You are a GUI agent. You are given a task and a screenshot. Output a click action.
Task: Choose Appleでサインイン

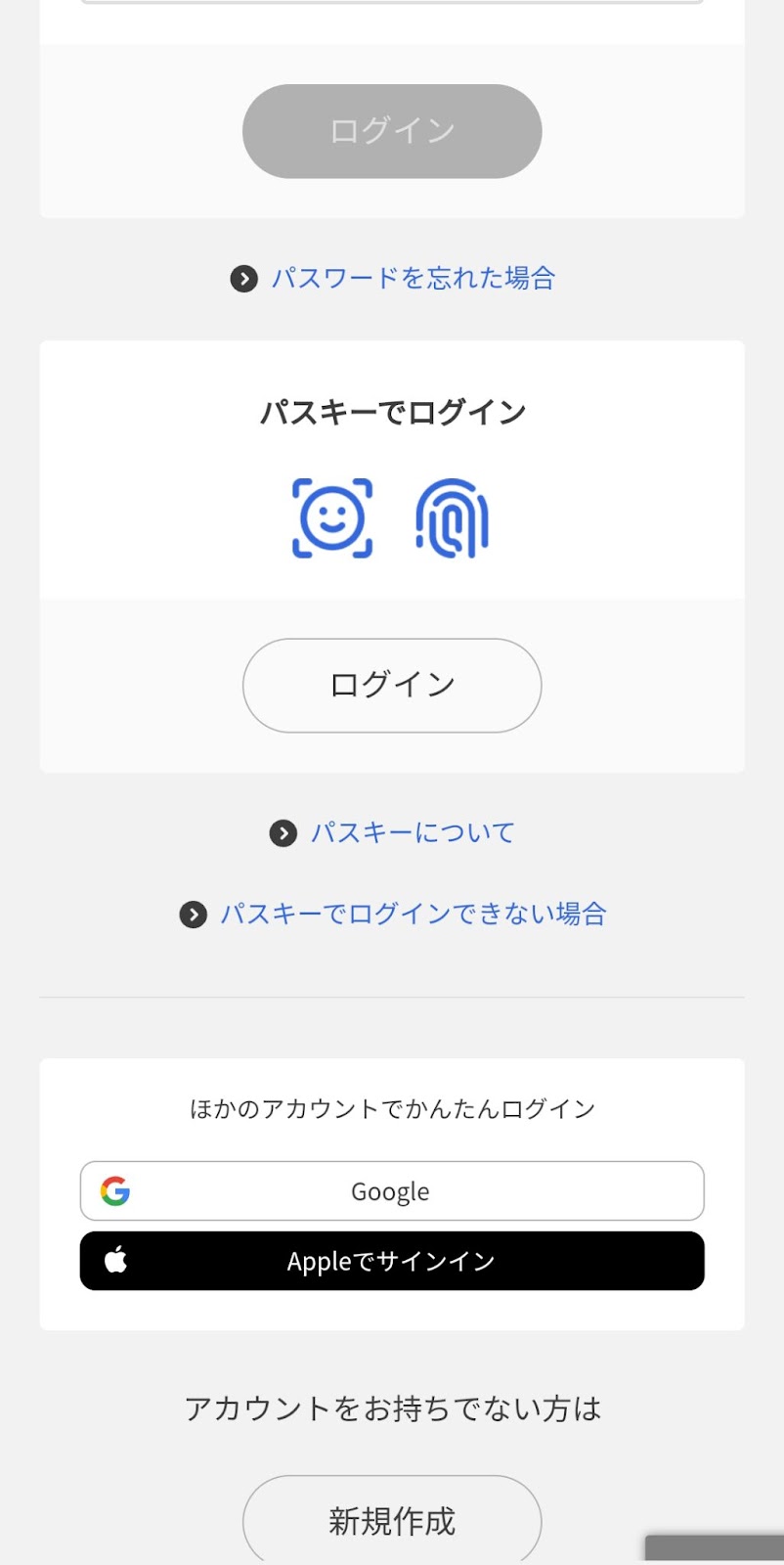tap(392, 1261)
